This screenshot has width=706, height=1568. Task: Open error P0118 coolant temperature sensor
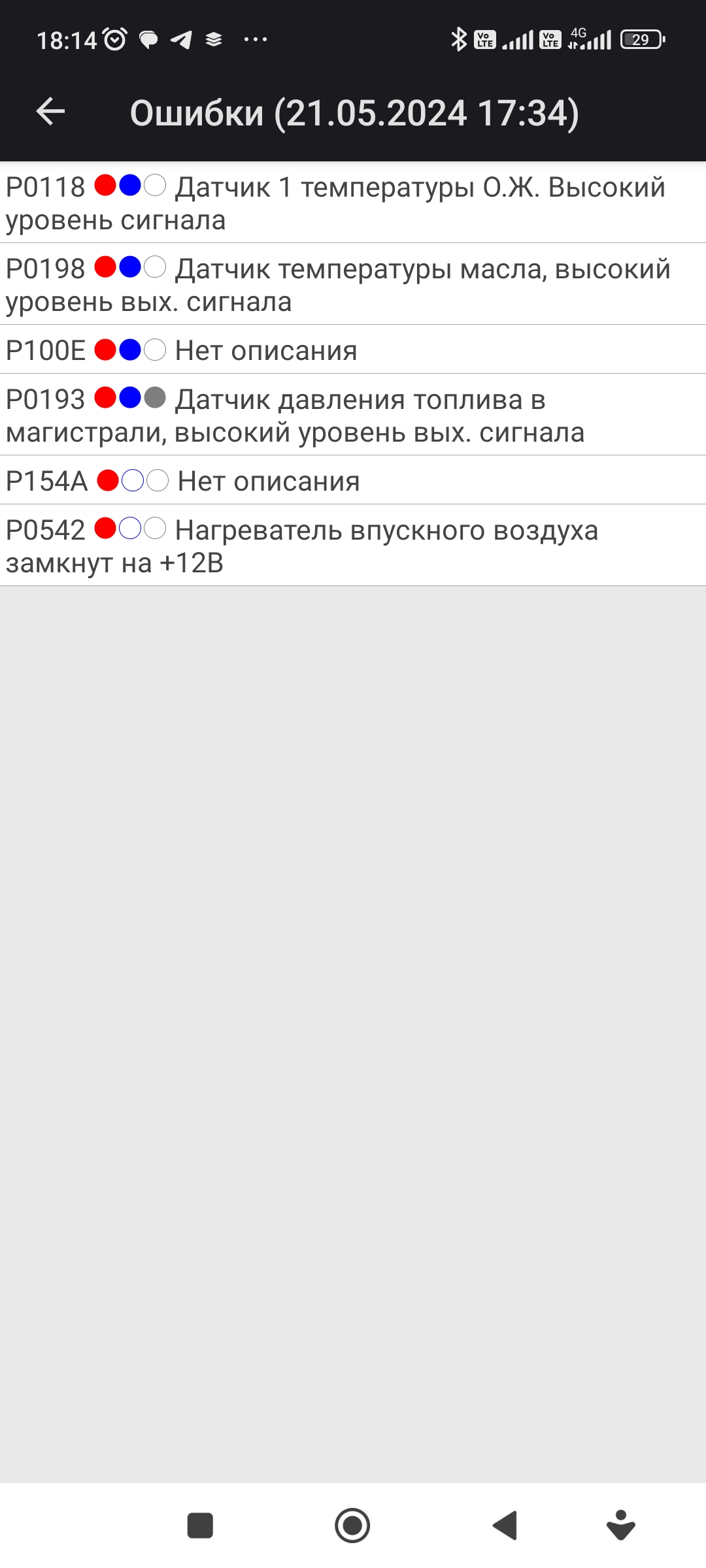pos(353,203)
